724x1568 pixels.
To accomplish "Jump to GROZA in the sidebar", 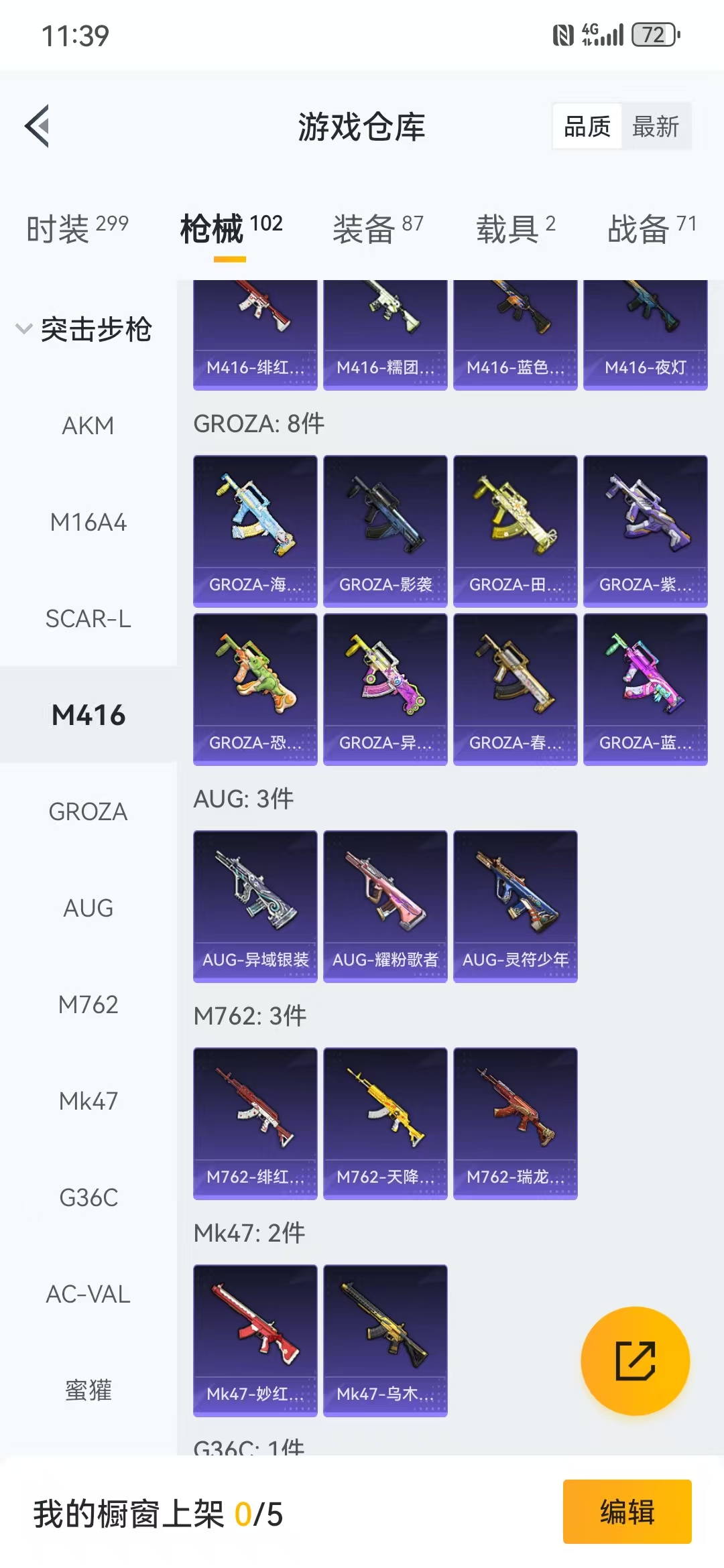I will pos(88,811).
